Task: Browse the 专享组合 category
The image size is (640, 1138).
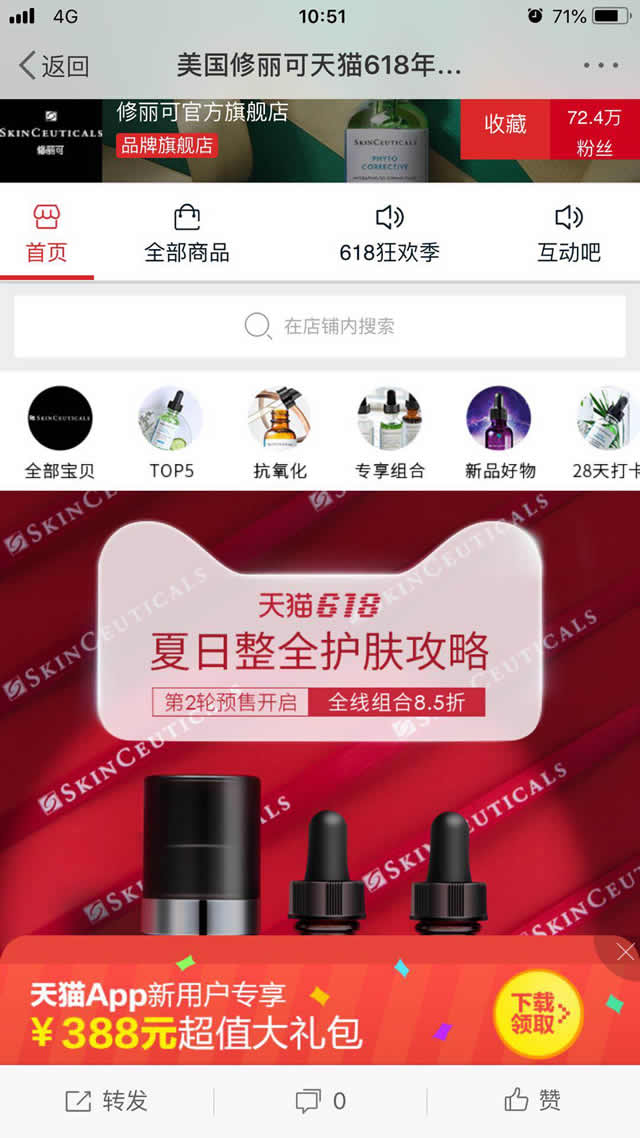Action: click(x=390, y=431)
